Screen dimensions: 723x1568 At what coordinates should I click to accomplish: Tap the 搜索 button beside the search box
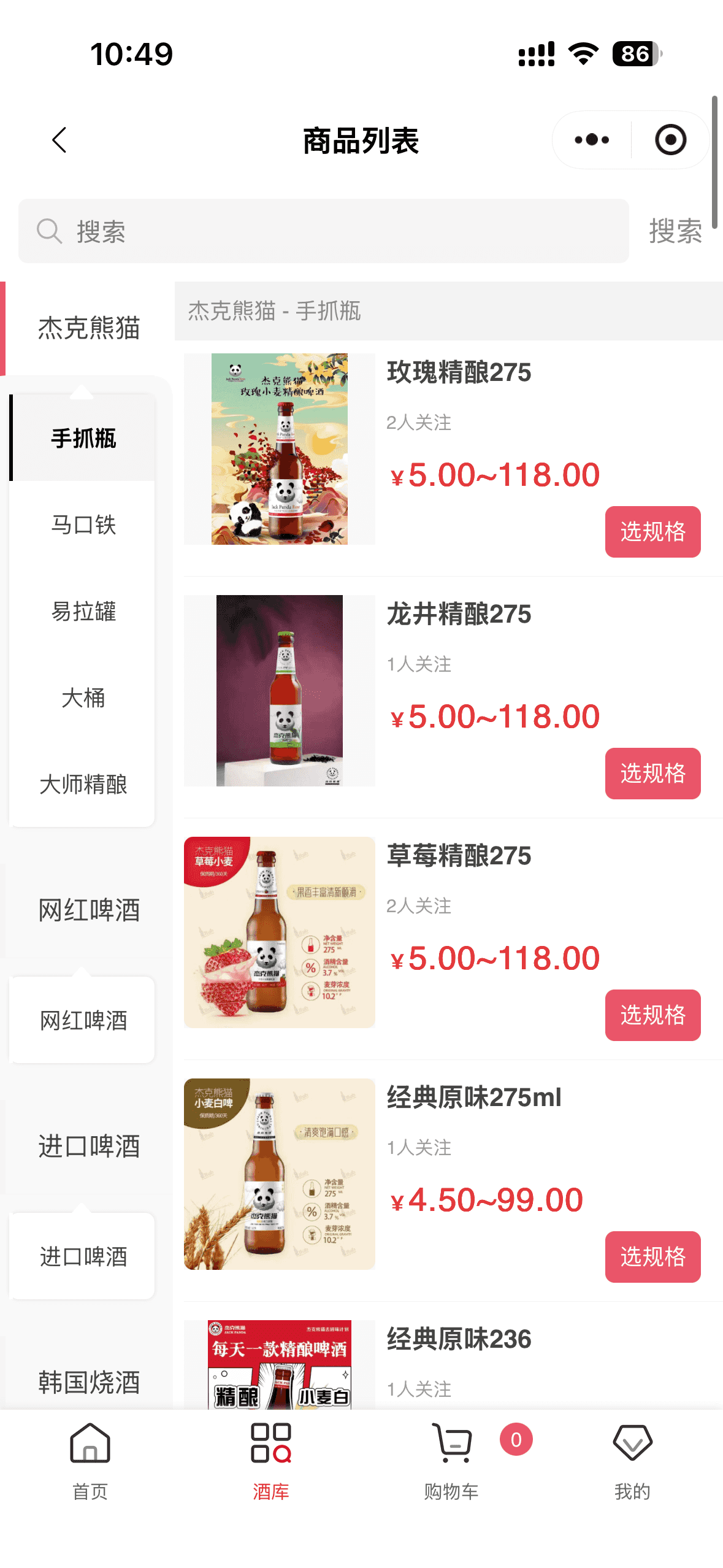(675, 231)
